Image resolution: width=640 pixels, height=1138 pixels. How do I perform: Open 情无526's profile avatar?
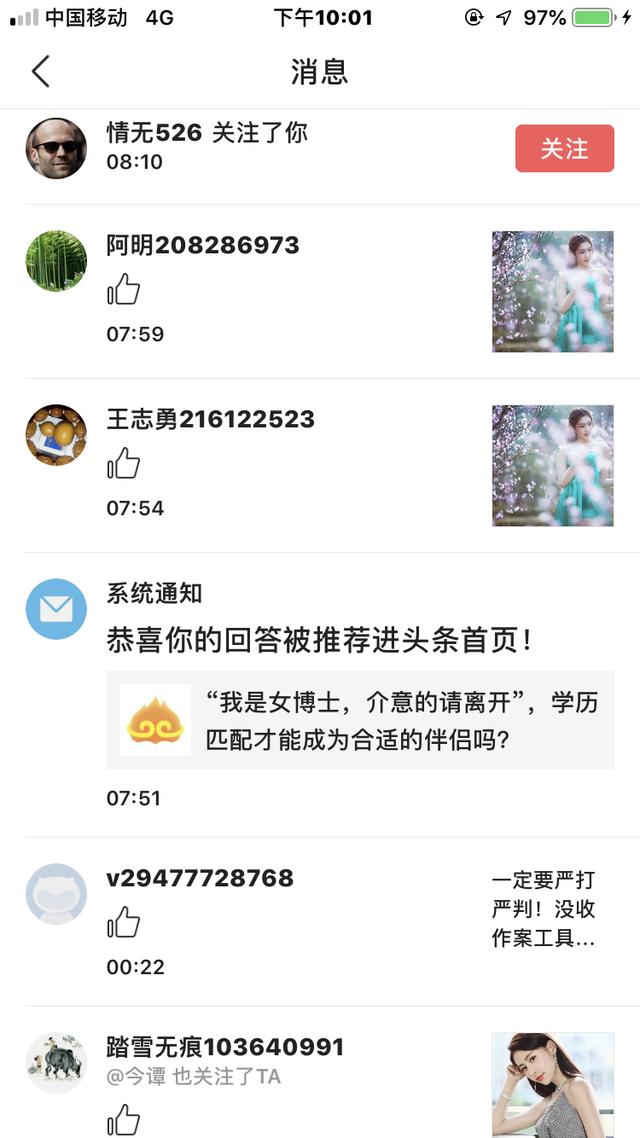point(56,149)
